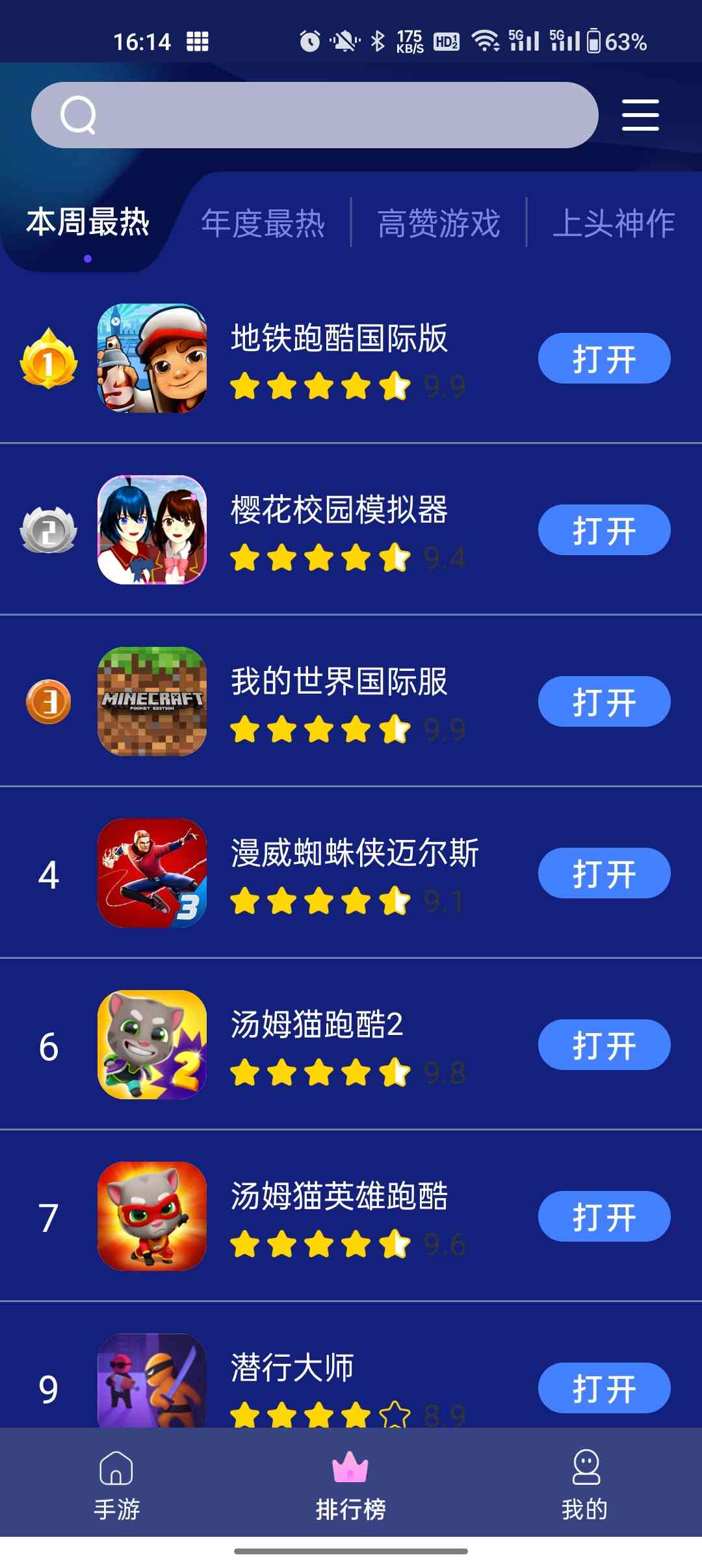The width and height of the screenshot is (702, 1568).
Task: Select the 上头神作 tab
Action: coord(614,223)
